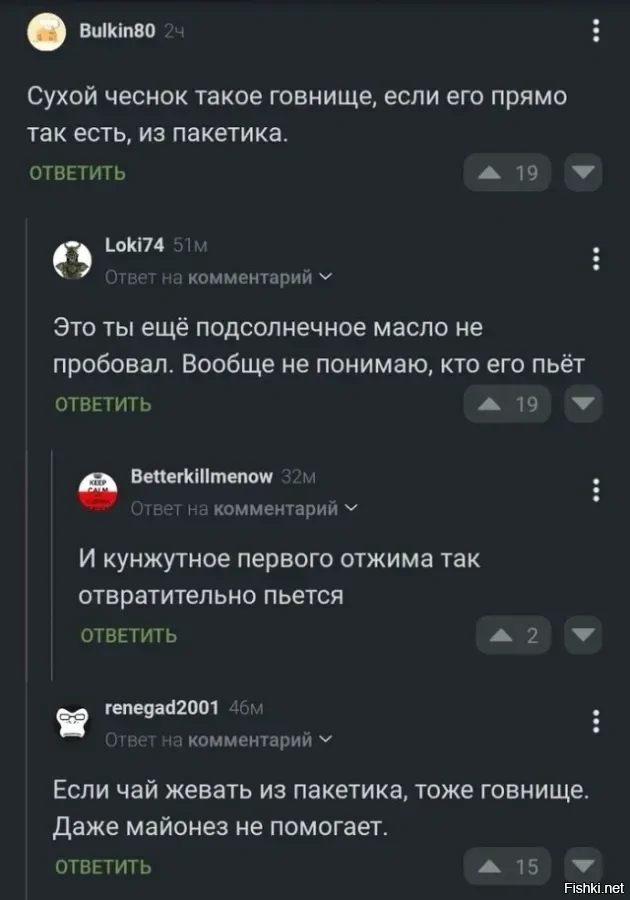
Task: Reply to Loki74's comment
Action: (x=102, y=404)
